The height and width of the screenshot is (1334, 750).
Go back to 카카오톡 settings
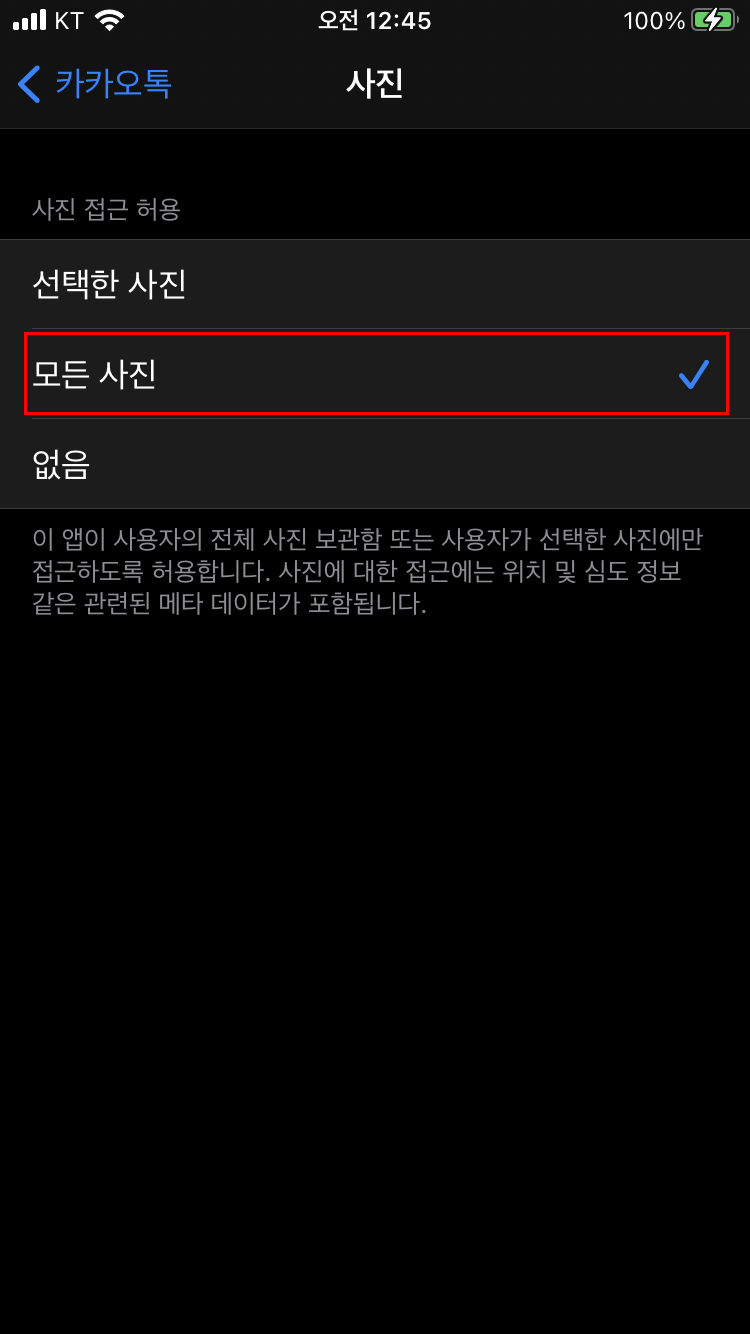(95, 84)
